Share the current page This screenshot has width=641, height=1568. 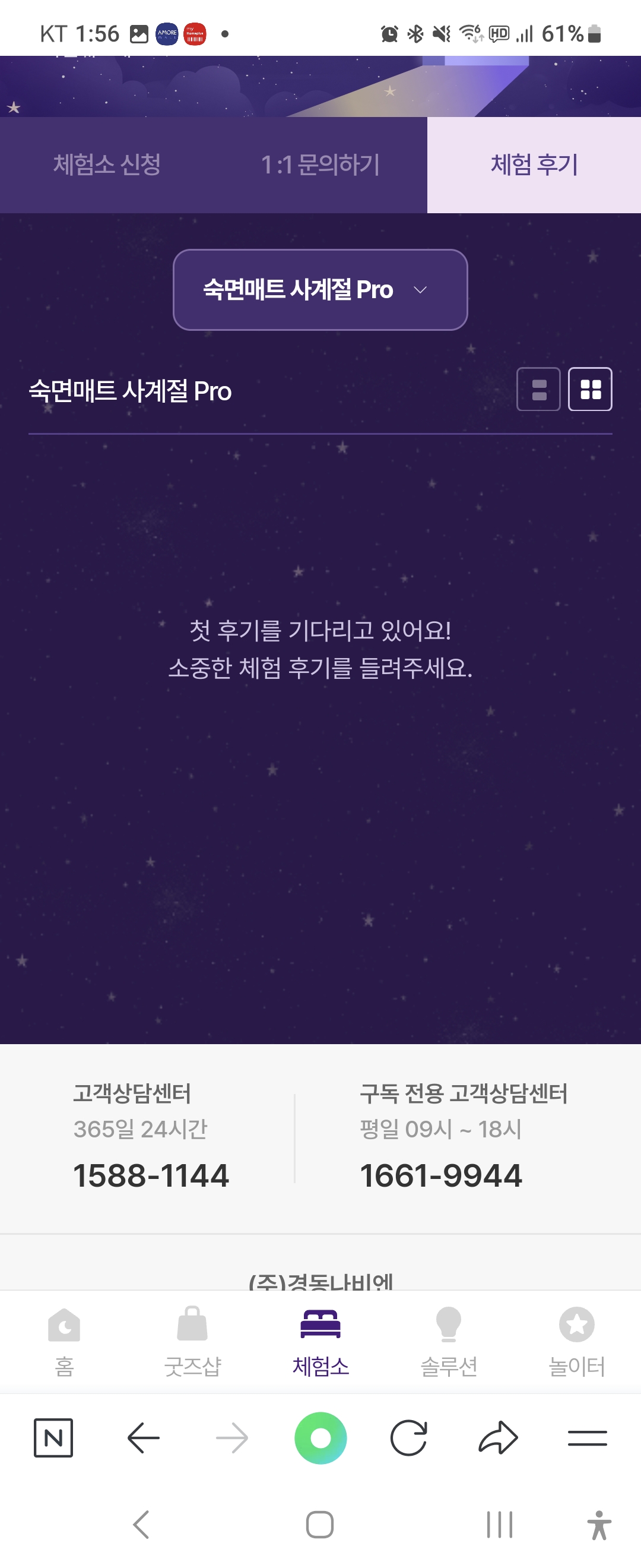click(499, 1439)
